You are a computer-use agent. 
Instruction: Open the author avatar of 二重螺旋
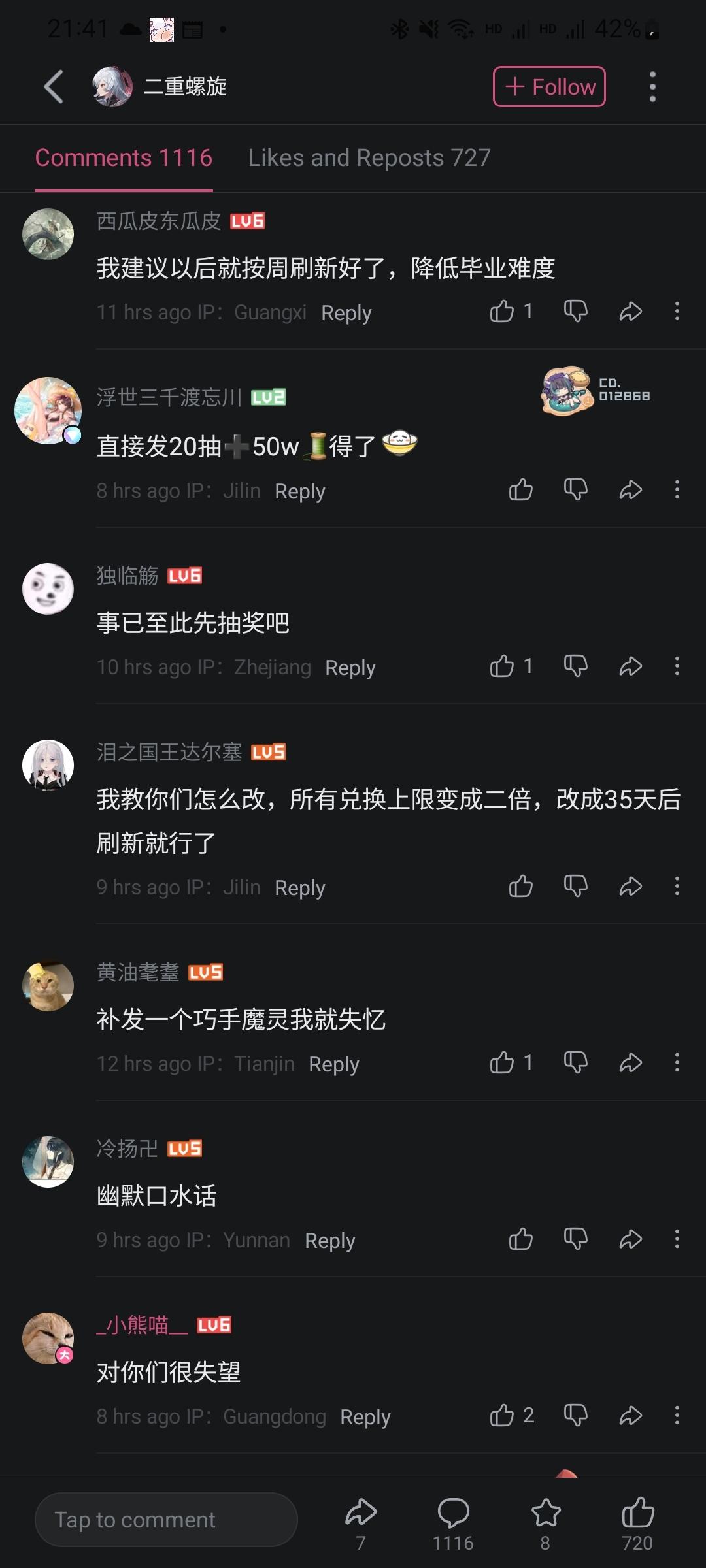pyautogui.click(x=112, y=86)
